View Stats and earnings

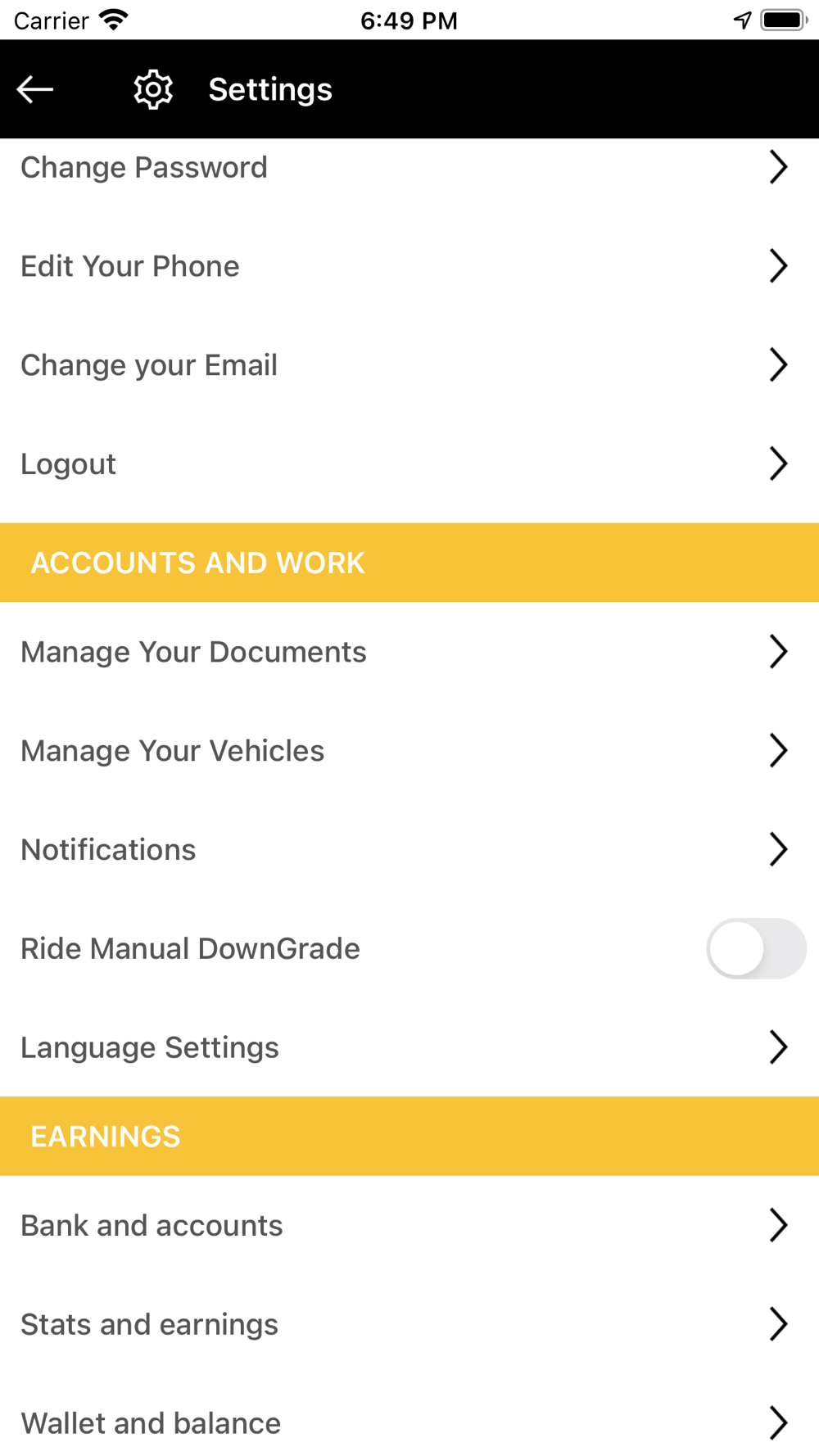tap(409, 1324)
